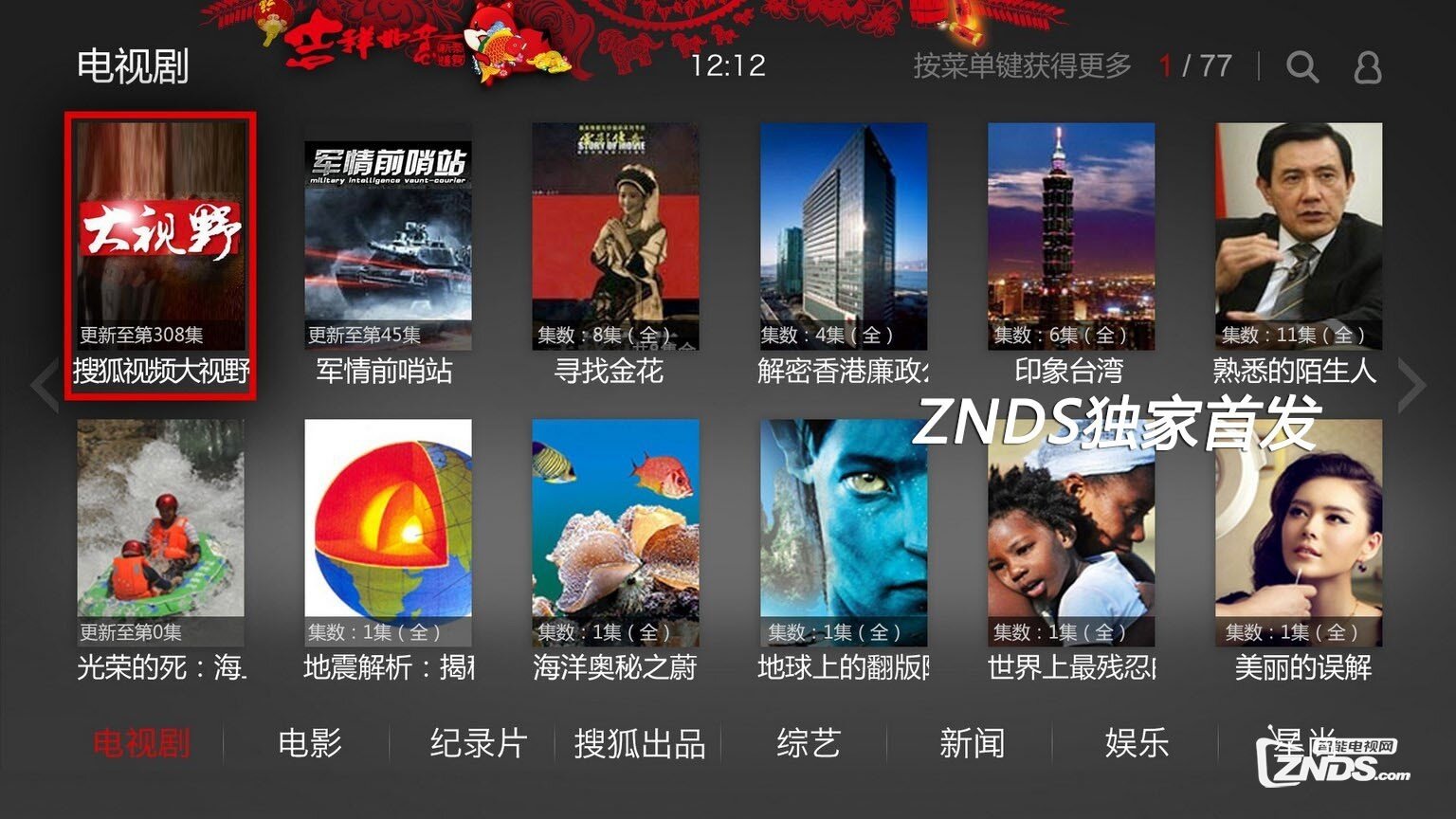Switch to the 纪录片 tab
The image size is (1456, 819).
point(477,743)
